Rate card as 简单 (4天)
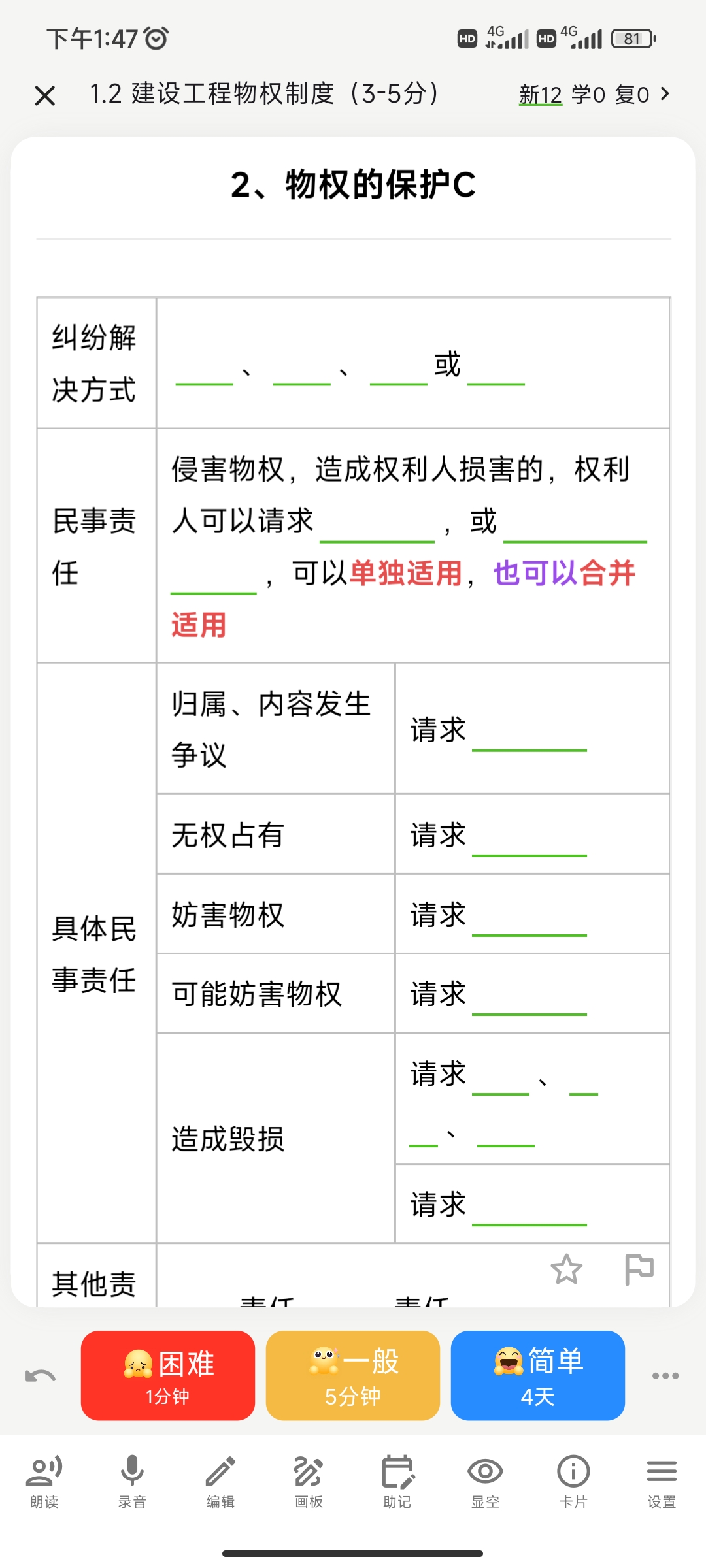The height and width of the screenshot is (1568, 706). pos(538,1375)
